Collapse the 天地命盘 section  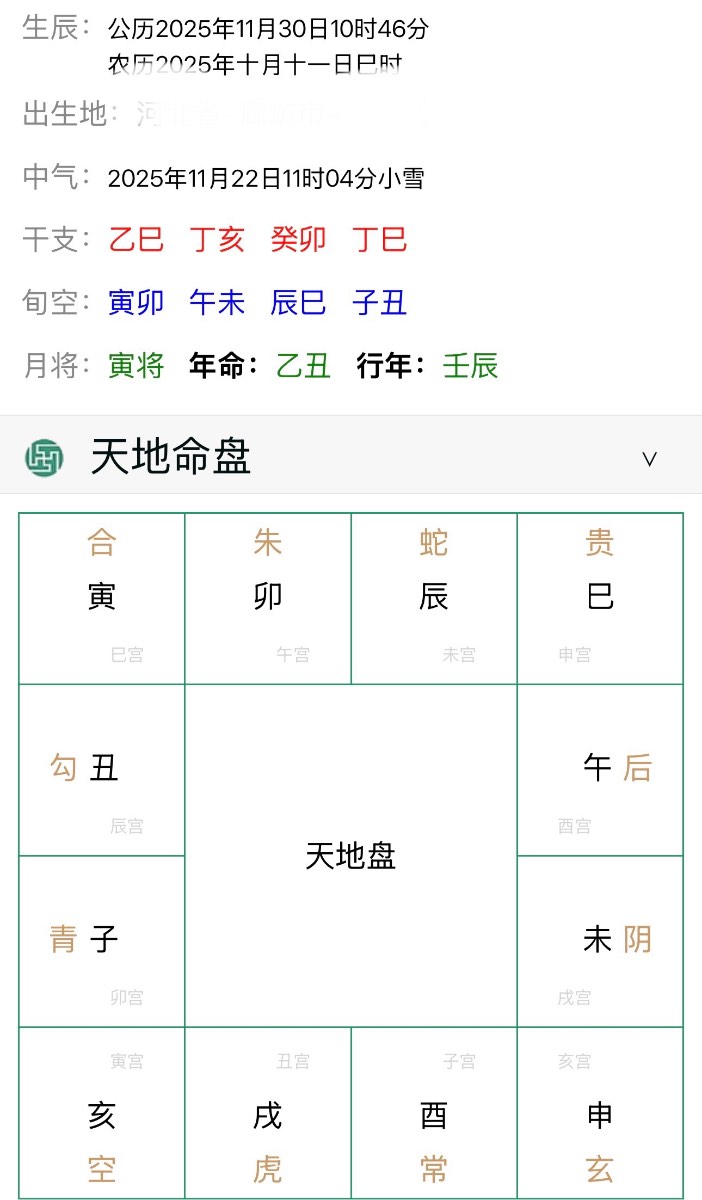(649, 458)
